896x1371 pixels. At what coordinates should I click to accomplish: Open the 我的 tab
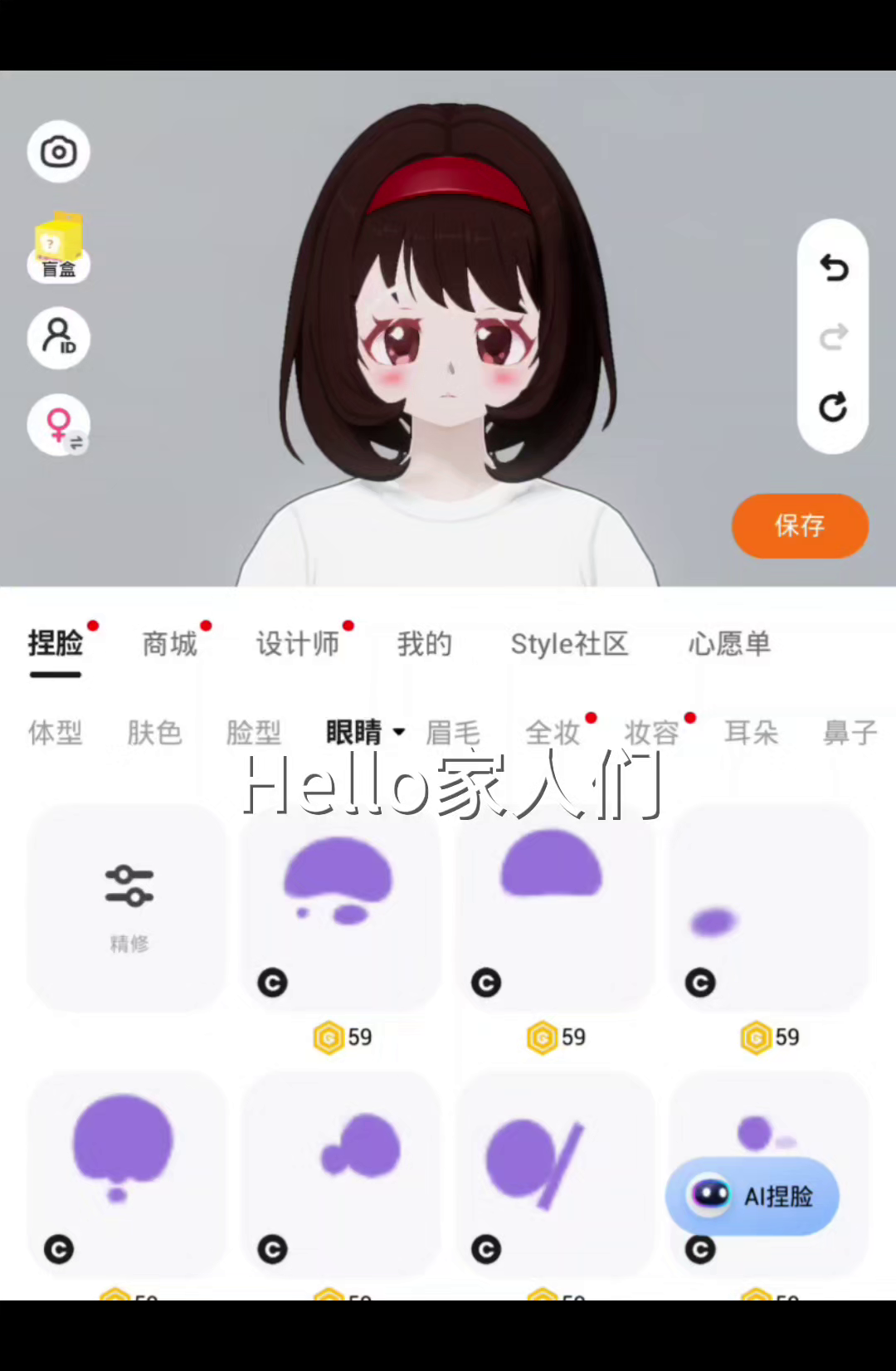click(x=424, y=644)
